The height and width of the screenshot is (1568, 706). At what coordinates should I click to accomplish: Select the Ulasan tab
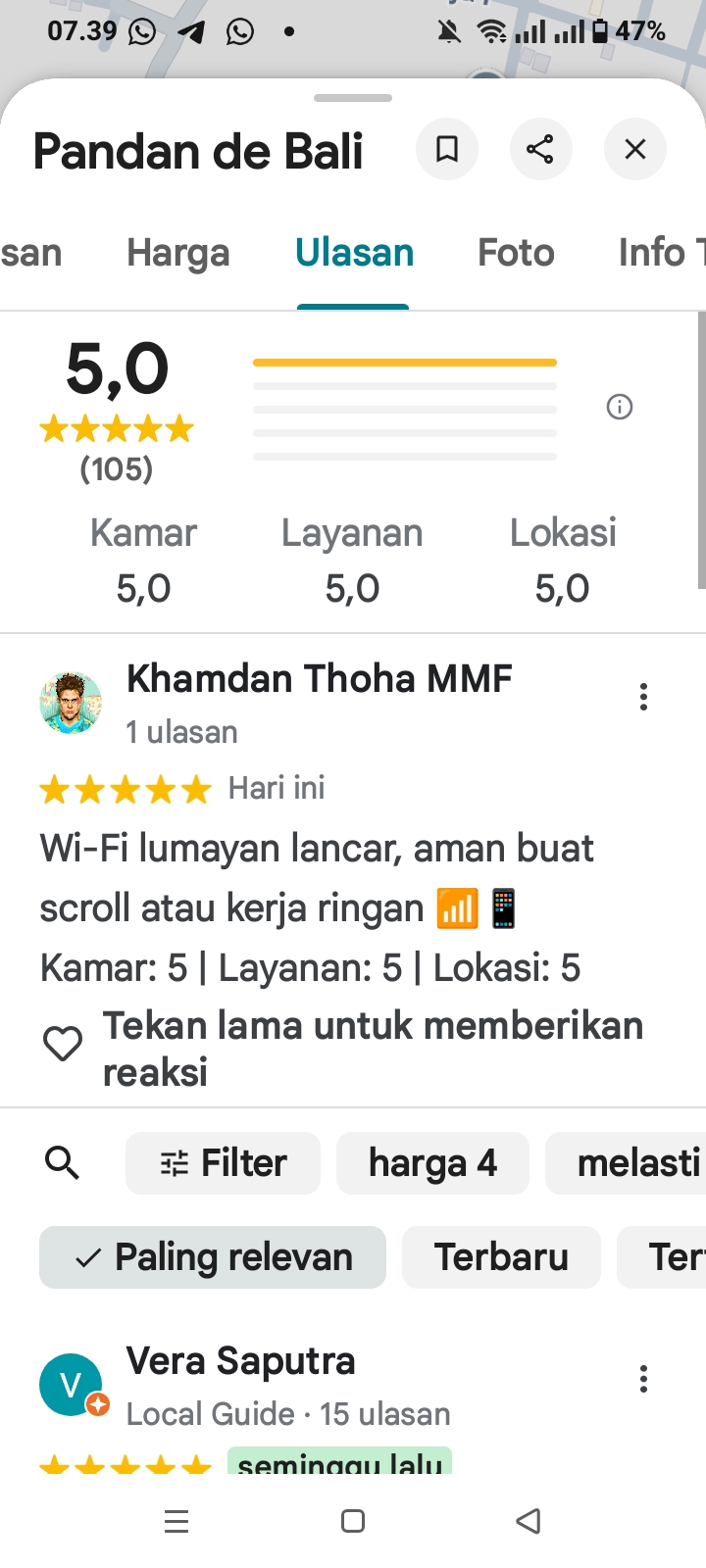pos(354,253)
